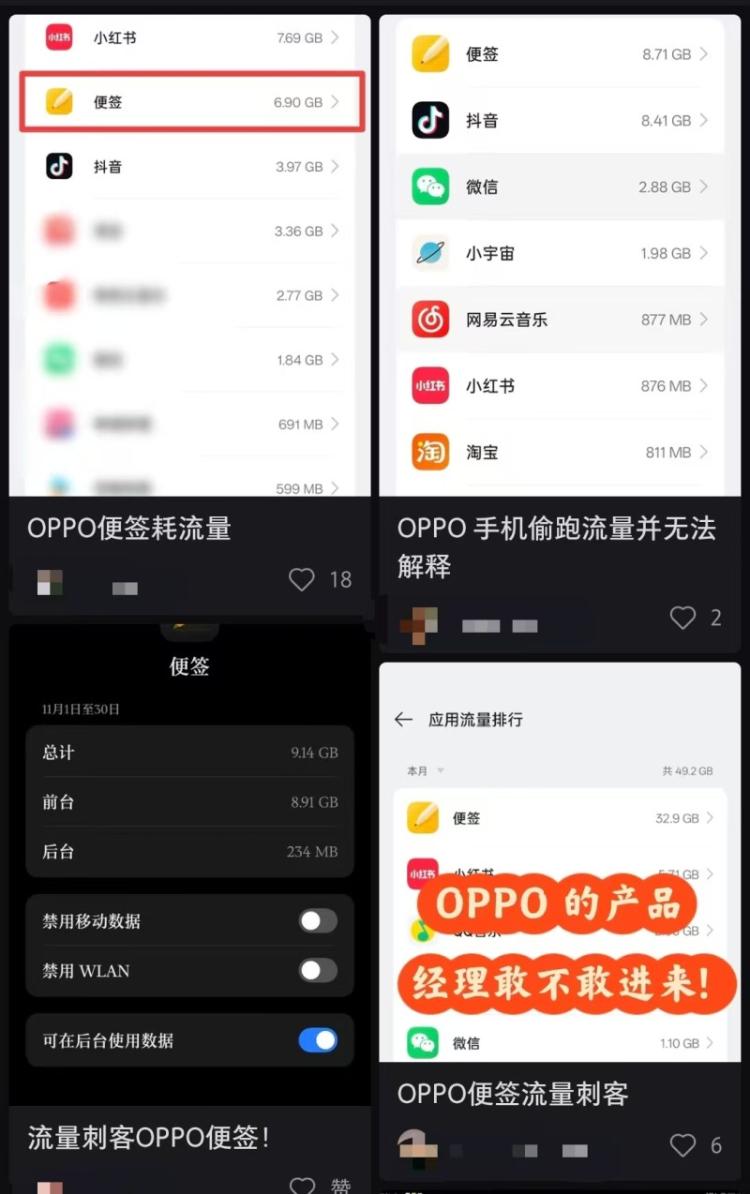Disable the 可在后台使用数据 toggle

pyautogui.click(x=317, y=1041)
